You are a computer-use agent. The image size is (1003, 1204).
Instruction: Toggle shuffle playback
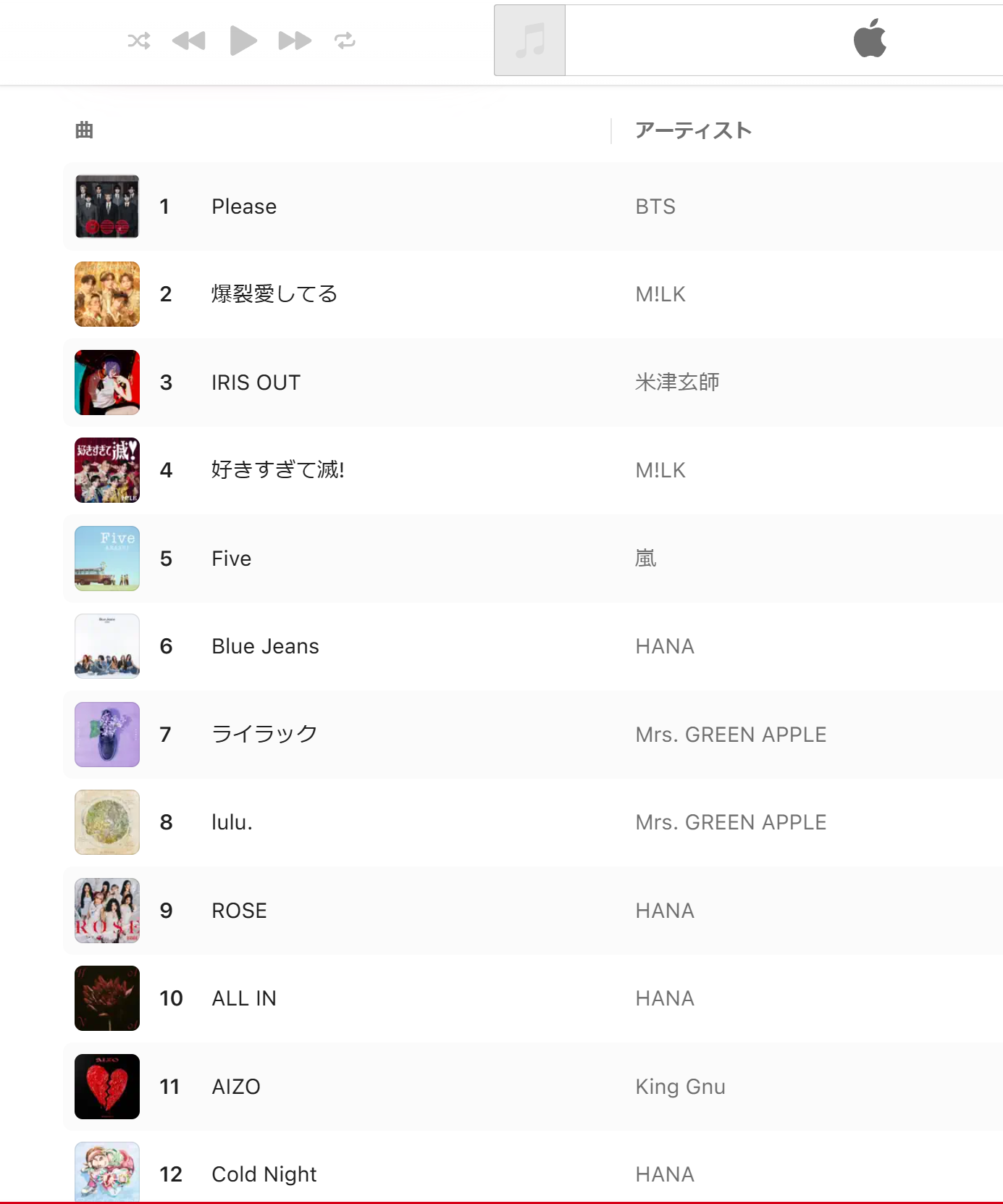coord(139,41)
